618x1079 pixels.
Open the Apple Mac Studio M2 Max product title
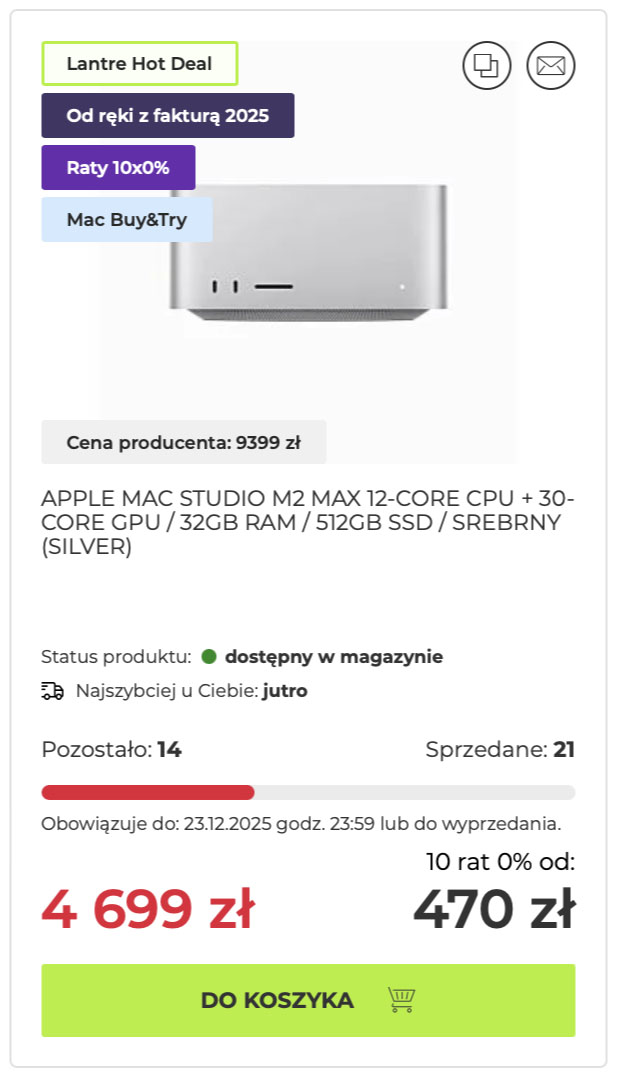point(308,522)
